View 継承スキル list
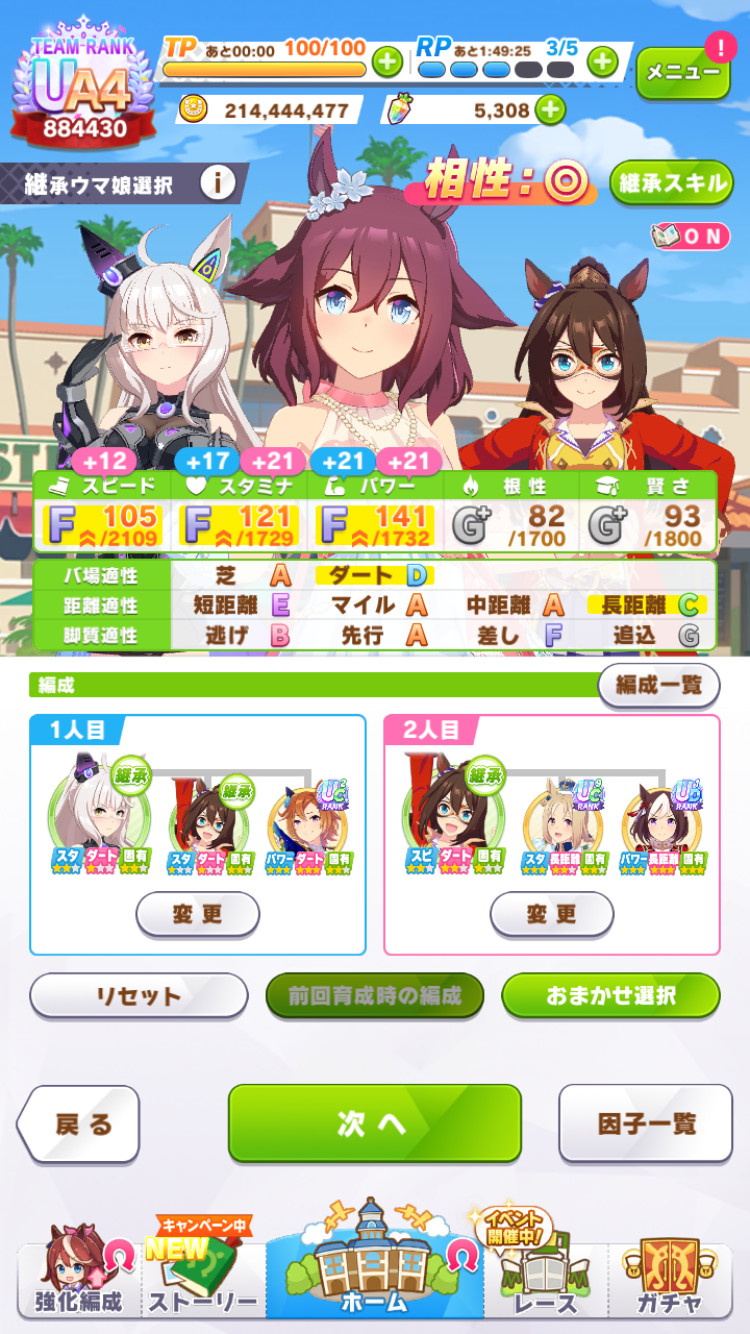The width and height of the screenshot is (750, 1334). coord(671,182)
